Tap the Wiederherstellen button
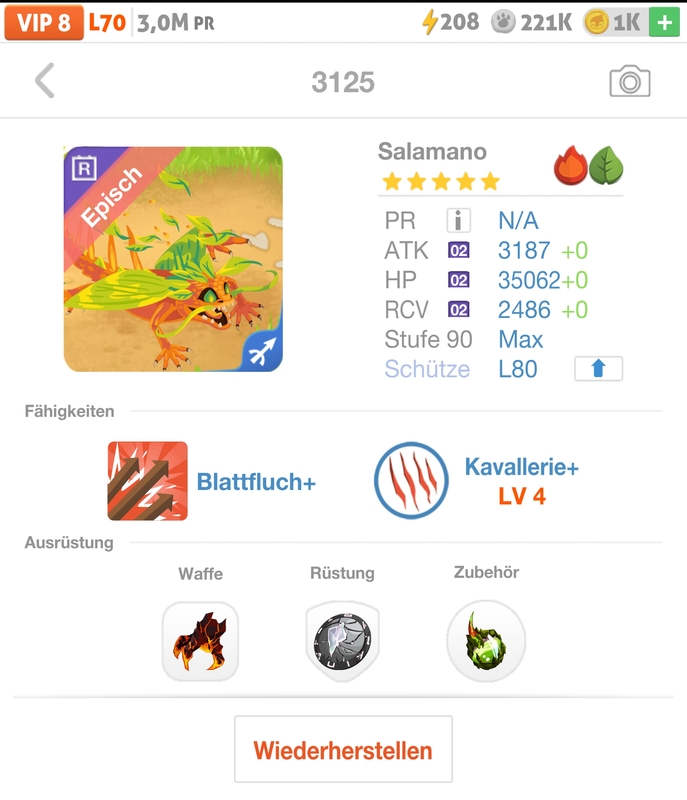Image resolution: width=687 pixels, height=800 pixels. click(343, 749)
